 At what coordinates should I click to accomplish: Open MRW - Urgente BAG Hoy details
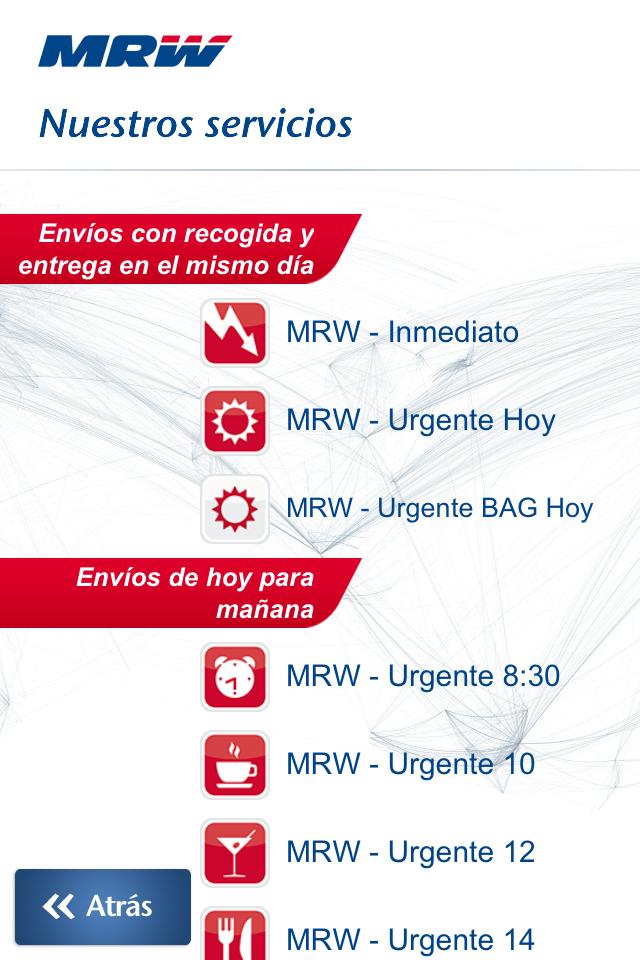pos(439,508)
